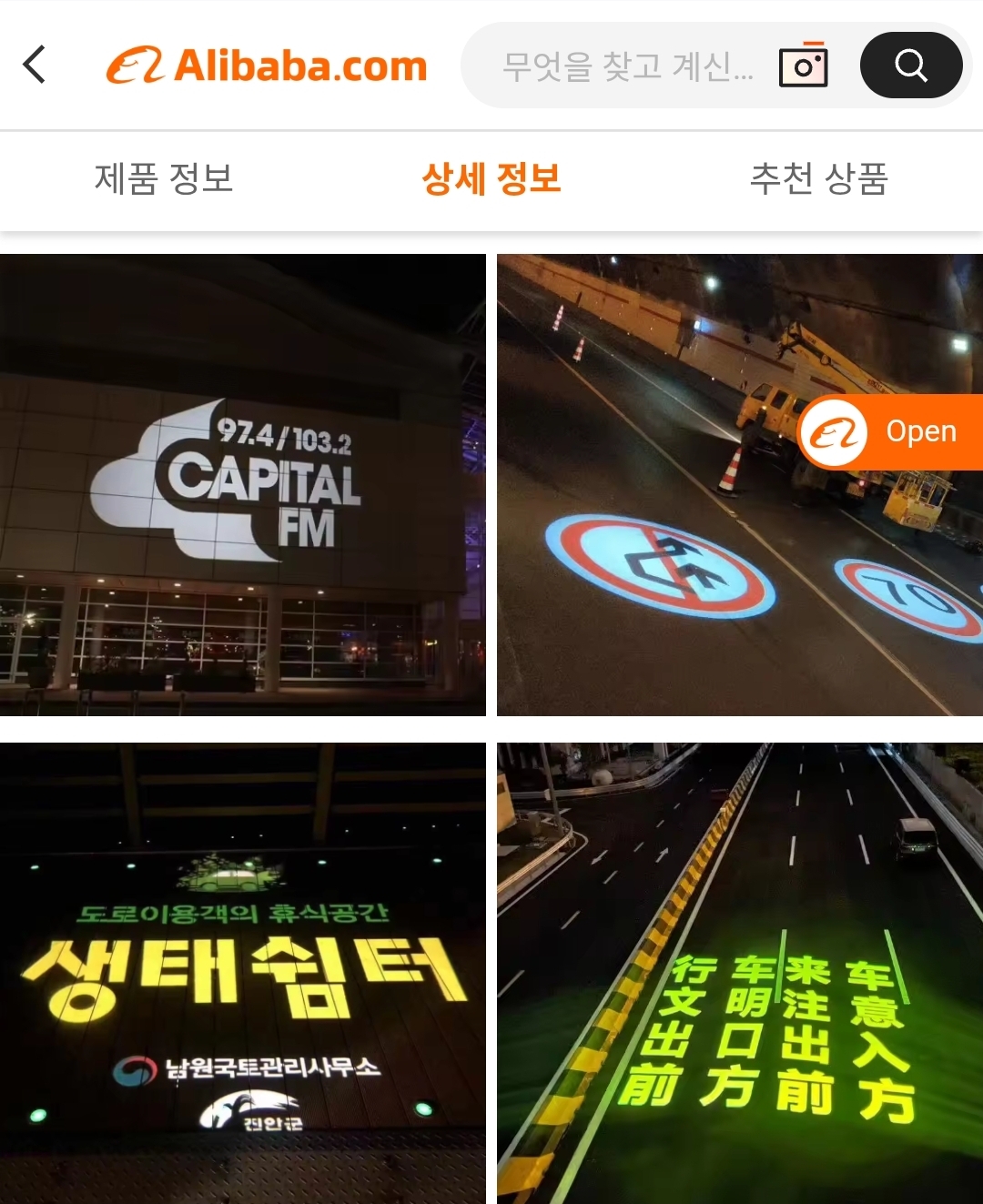Screen dimensions: 983x1204
Task: Tap the black search button
Action: click(x=910, y=66)
